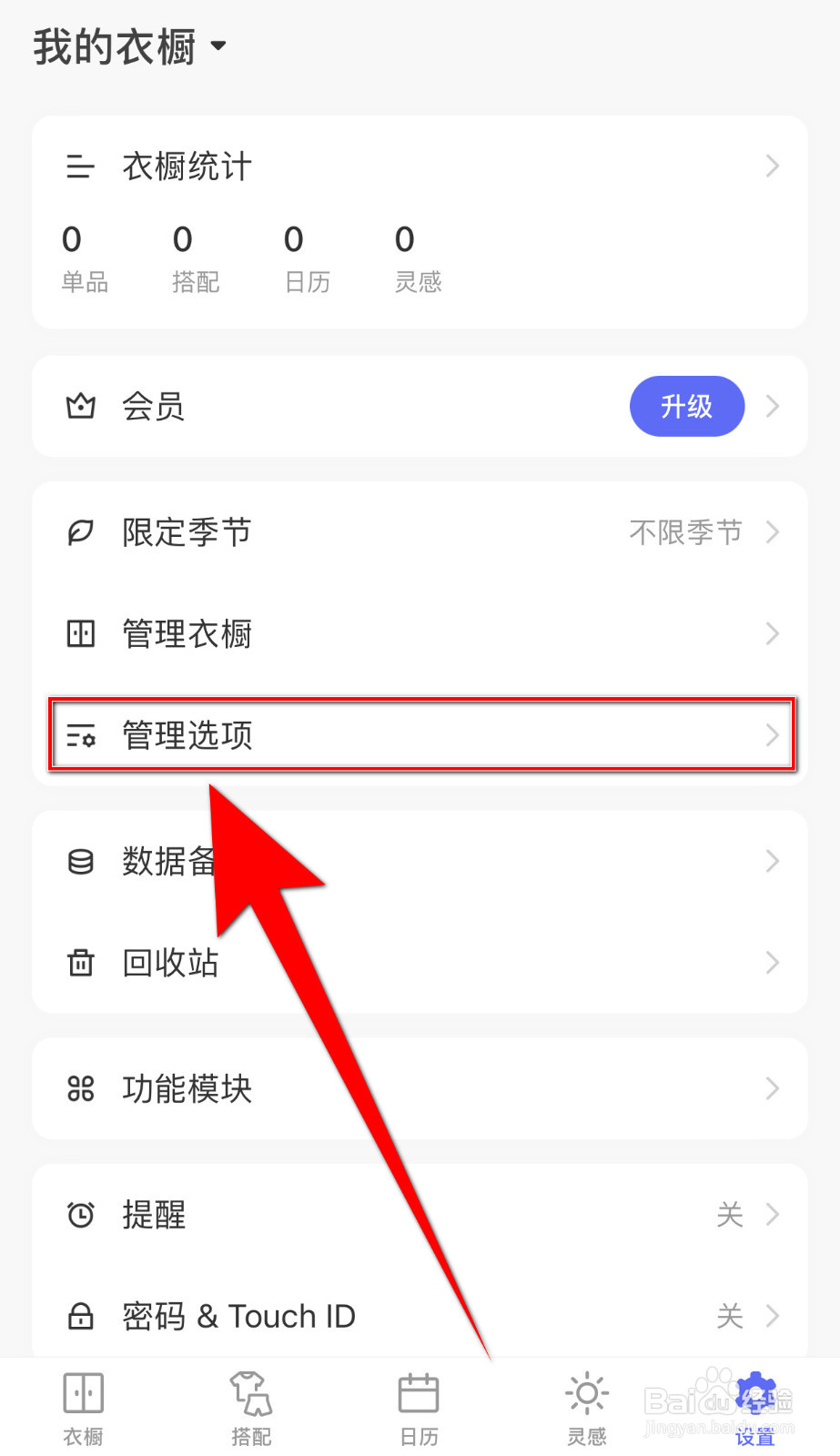Tap the 升级 upgrade button
Viewport: 840px width, 1456px height.
[687, 407]
